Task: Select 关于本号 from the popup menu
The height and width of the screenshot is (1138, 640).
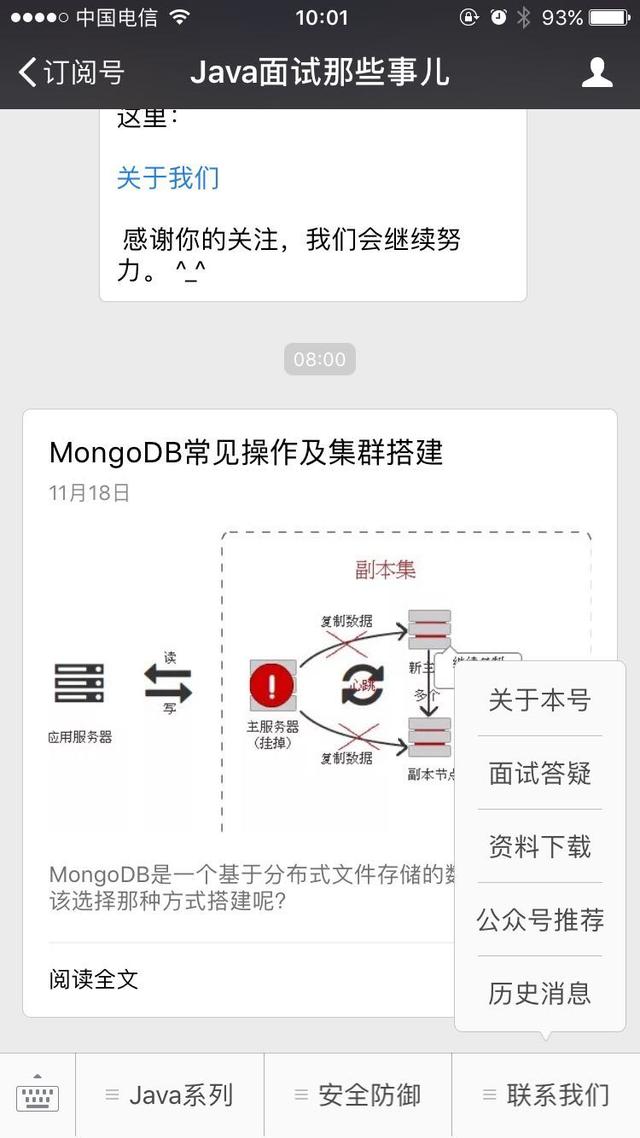Action: [540, 700]
